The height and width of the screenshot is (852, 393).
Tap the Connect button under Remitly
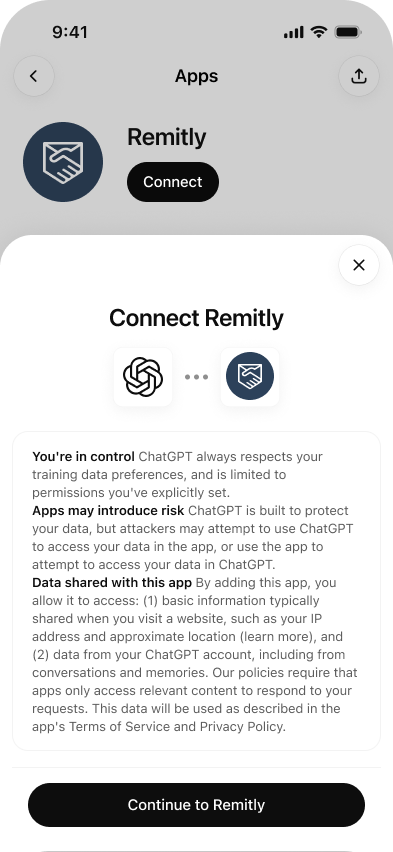173,182
